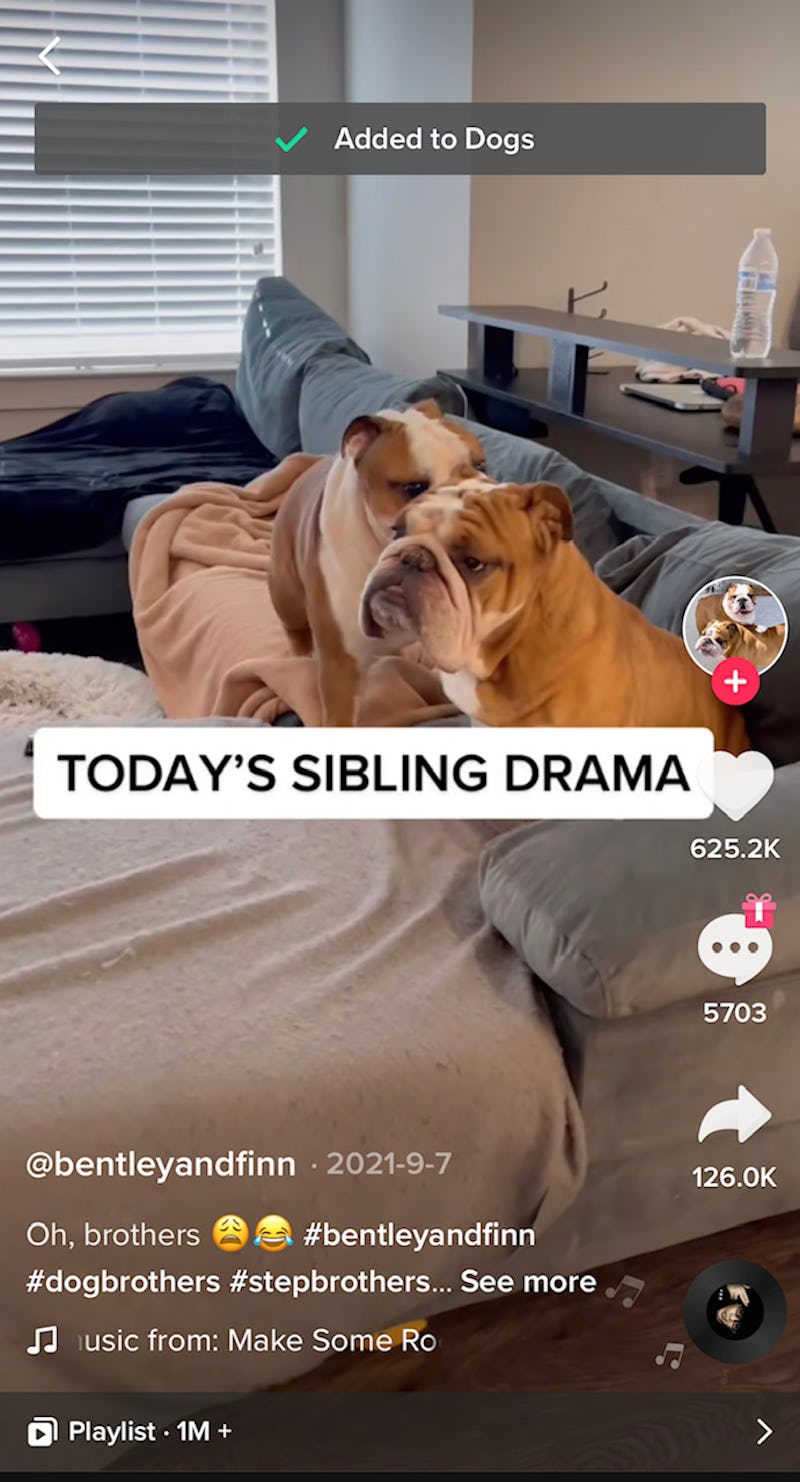
Task: Open the comments on this video
Action: point(735,950)
